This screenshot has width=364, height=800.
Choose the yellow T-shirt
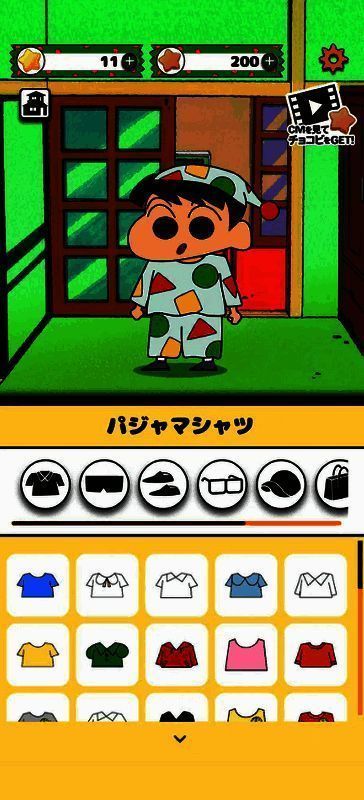pos(38,655)
